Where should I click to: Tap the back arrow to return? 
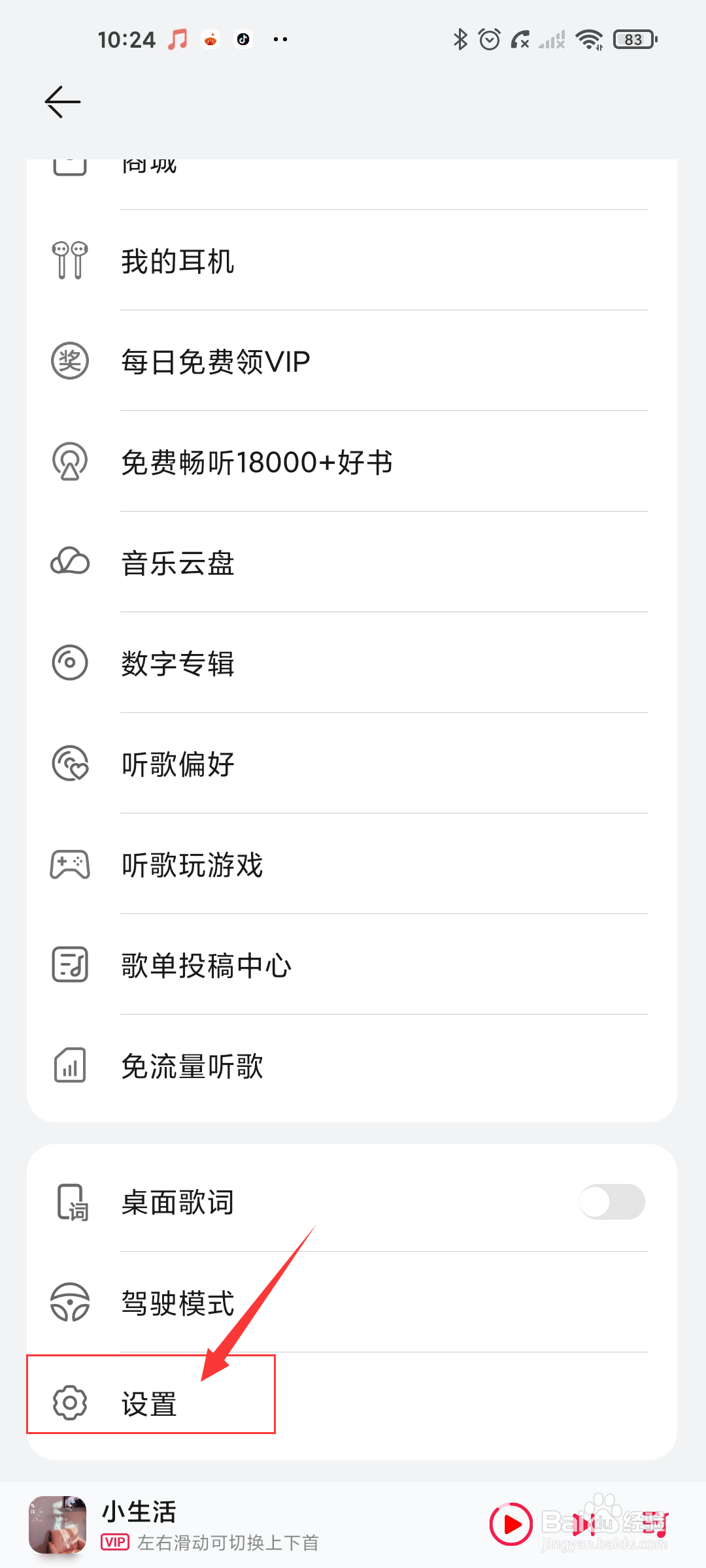[x=62, y=102]
